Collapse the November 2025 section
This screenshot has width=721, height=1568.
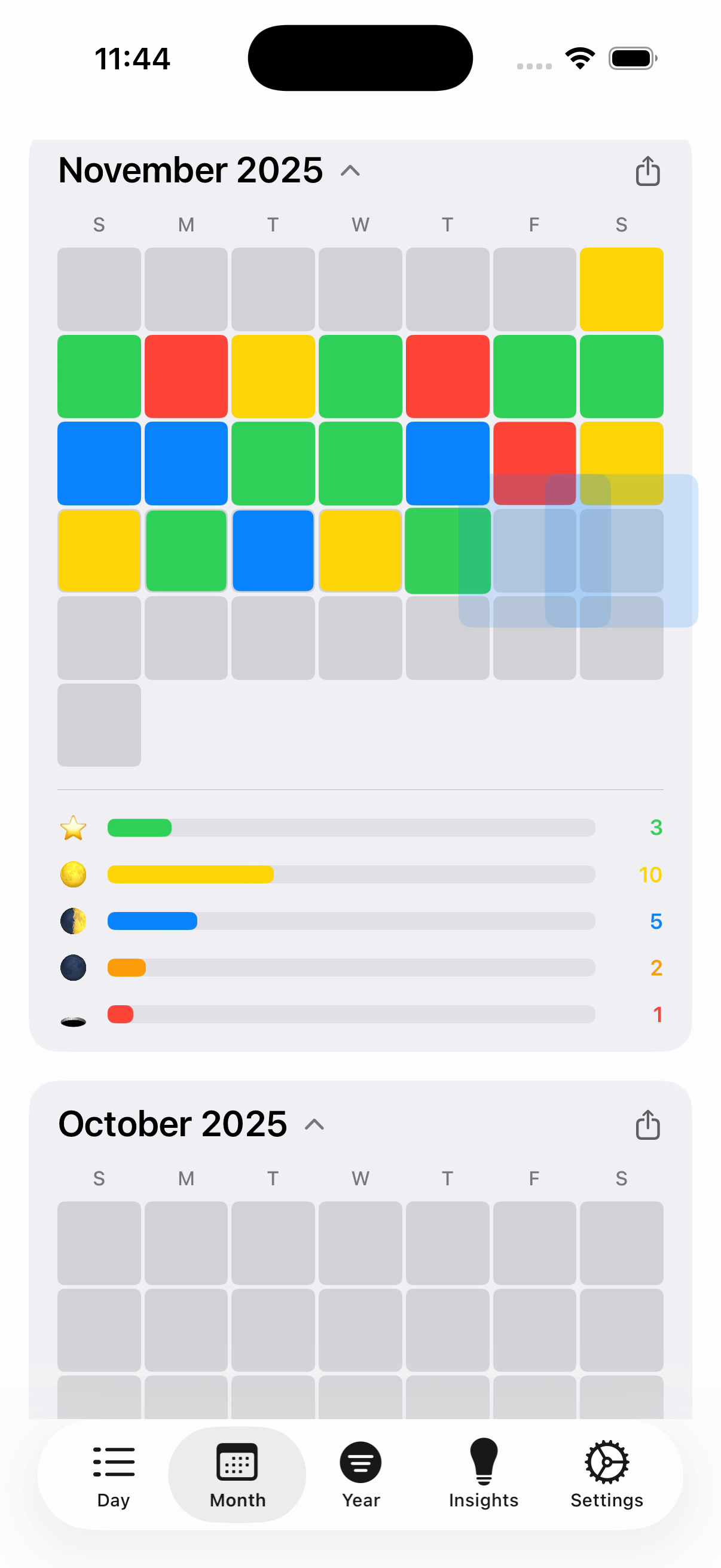[350, 171]
